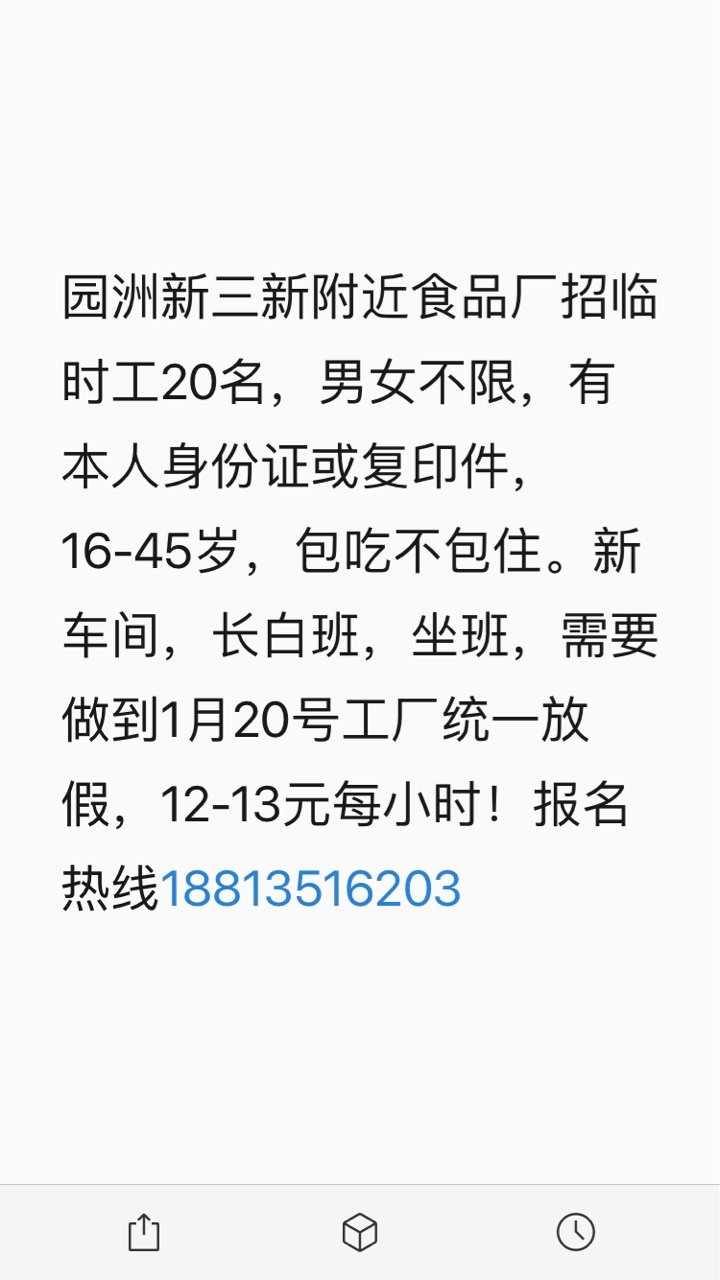
Task: Open the share icon in bottom toolbar
Action: click(x=144, y=1232)
